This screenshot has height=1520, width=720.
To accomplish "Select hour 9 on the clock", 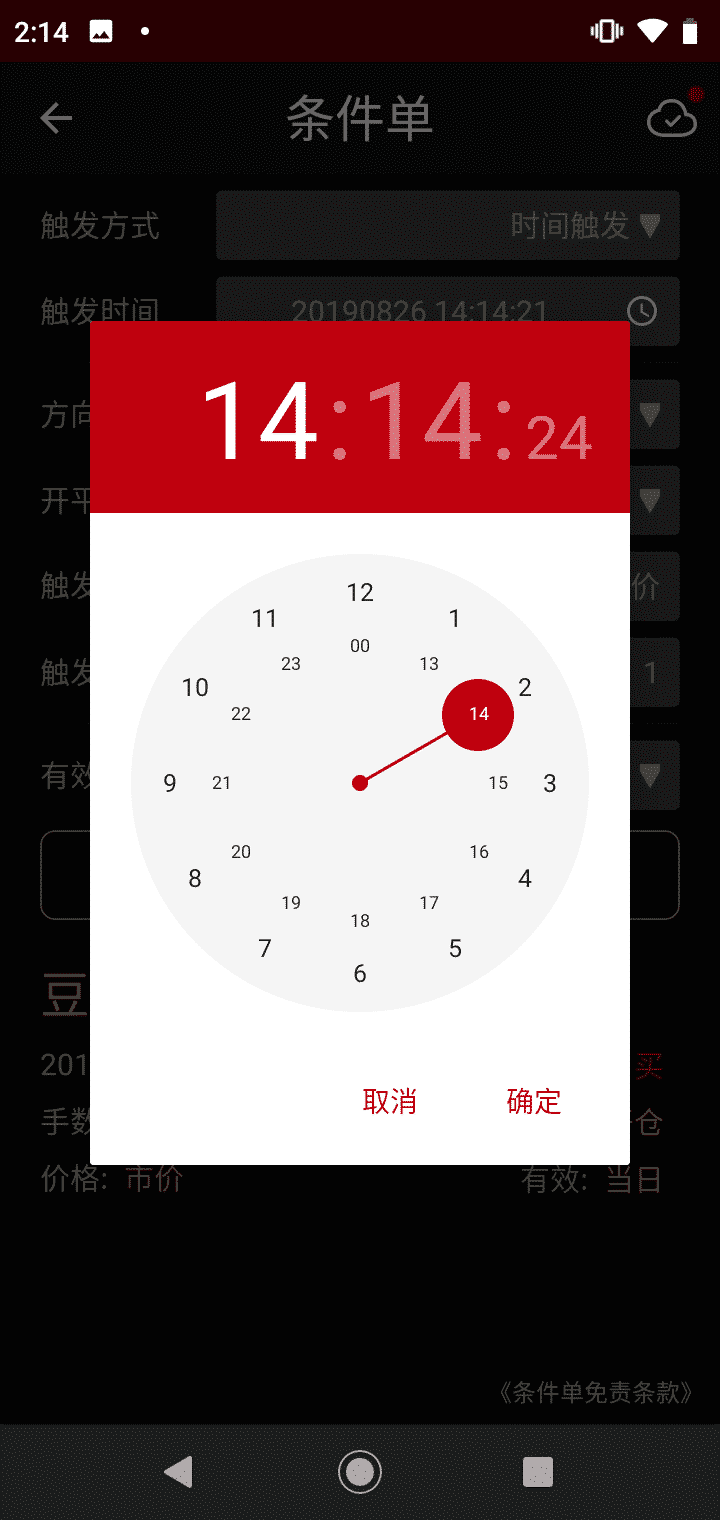I will (x=170, y=783).
